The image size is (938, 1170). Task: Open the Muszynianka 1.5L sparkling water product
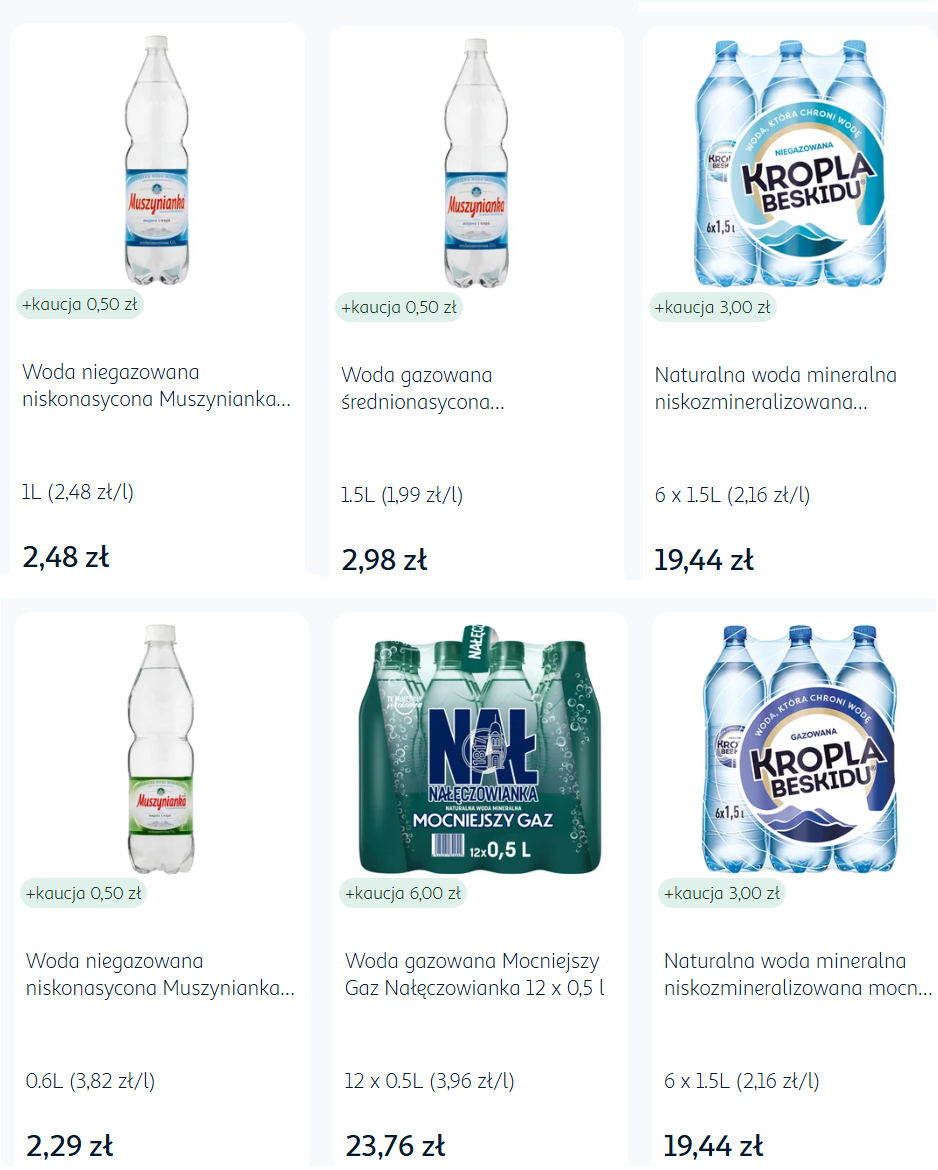tap(475, 388)
